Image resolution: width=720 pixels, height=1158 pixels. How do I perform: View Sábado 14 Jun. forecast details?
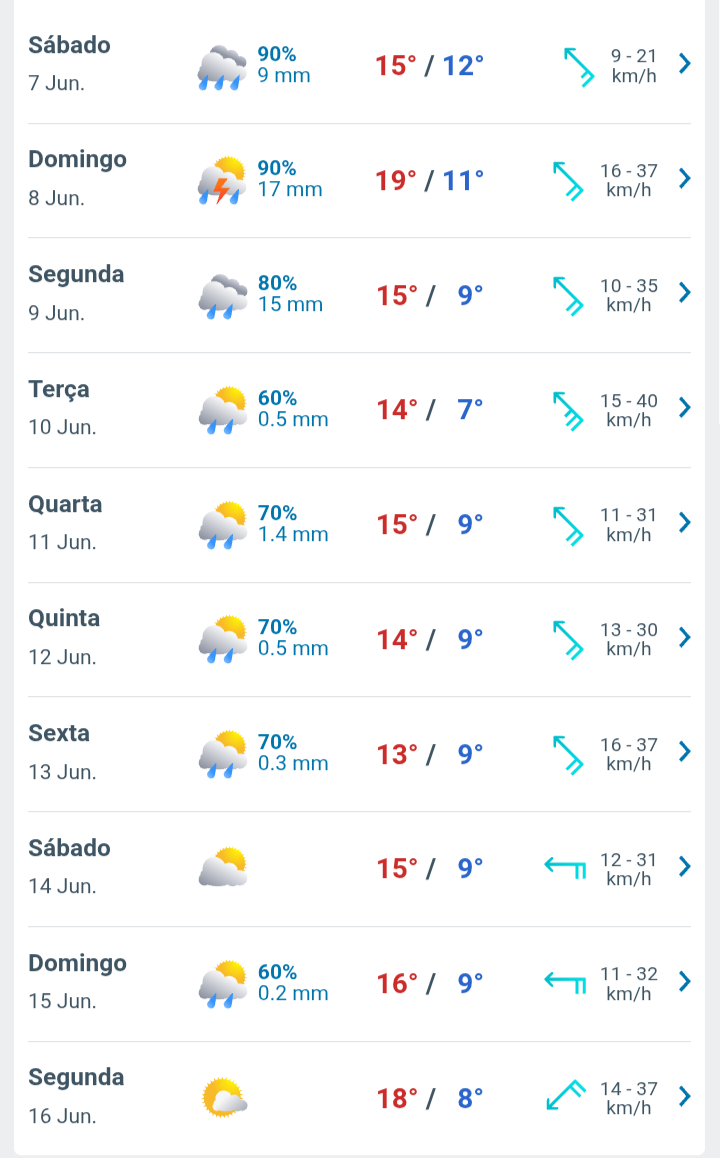pyautogui.click(x=684, y=867)
